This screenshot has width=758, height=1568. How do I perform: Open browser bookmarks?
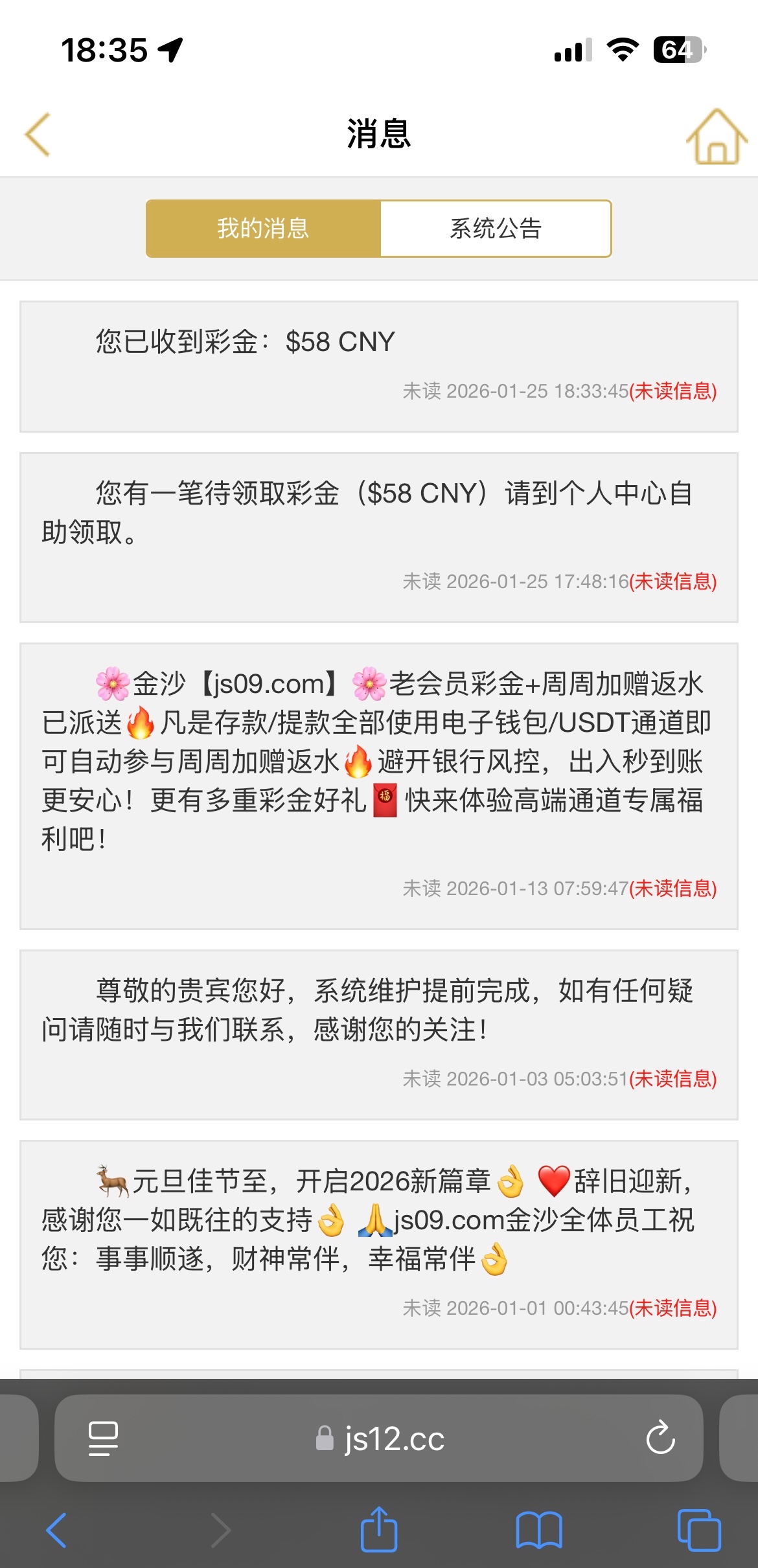pos(538,1530)
